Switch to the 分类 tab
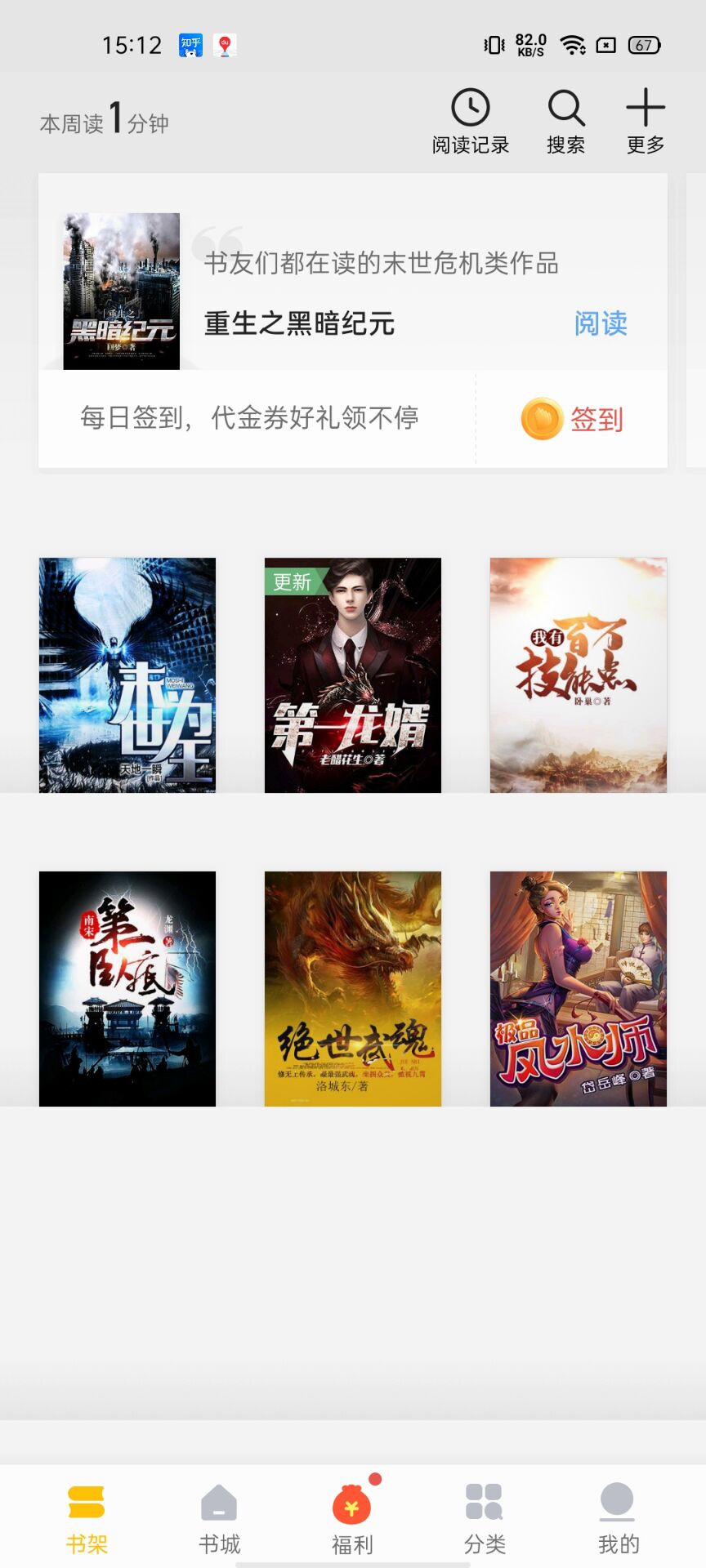706x1568 pixels. 485,1517
